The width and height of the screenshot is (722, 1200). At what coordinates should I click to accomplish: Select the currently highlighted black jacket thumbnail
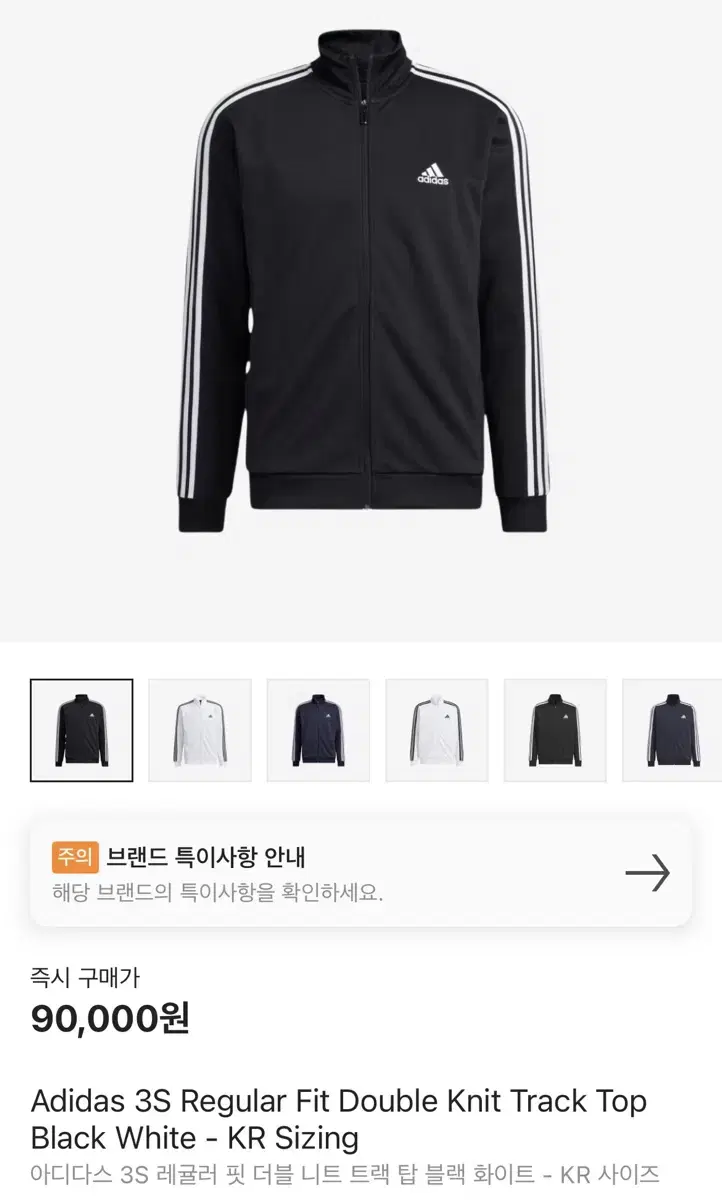click(81, 730)
